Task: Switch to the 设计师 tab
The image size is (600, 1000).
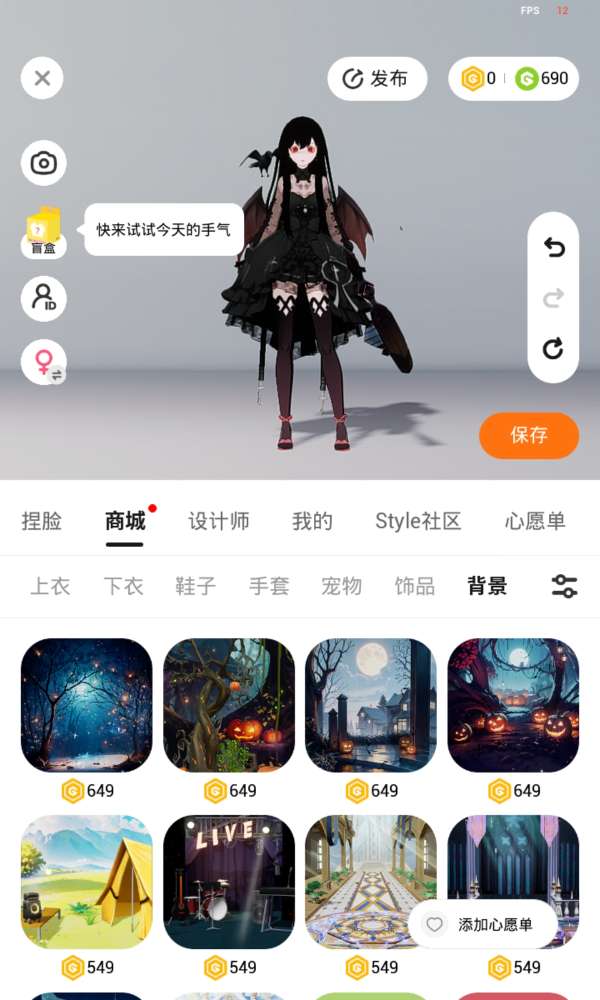Action: pos(219,521)
